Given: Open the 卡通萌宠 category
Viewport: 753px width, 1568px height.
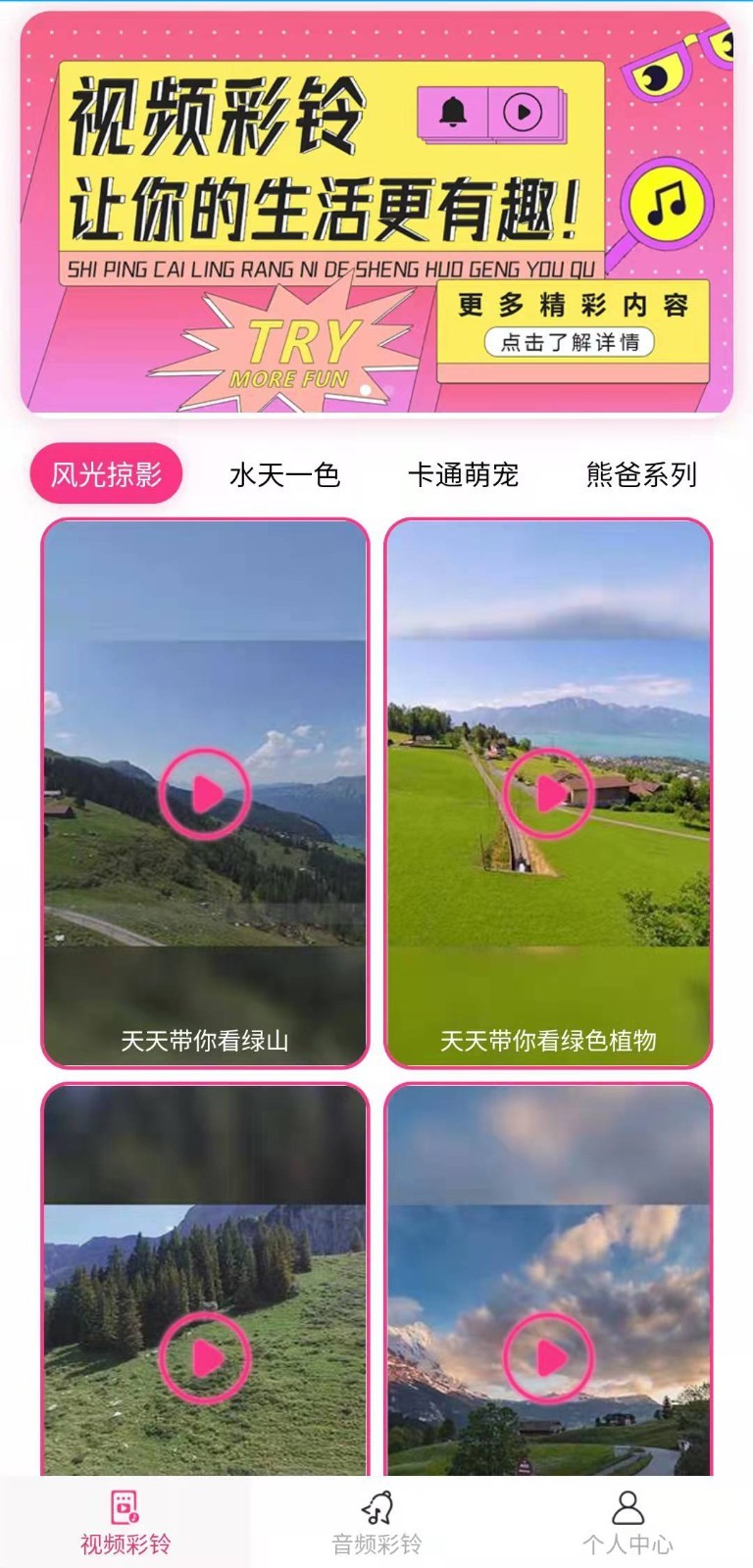Looking at the screenshot, I should pyautogui.click(x=466, y=475).
